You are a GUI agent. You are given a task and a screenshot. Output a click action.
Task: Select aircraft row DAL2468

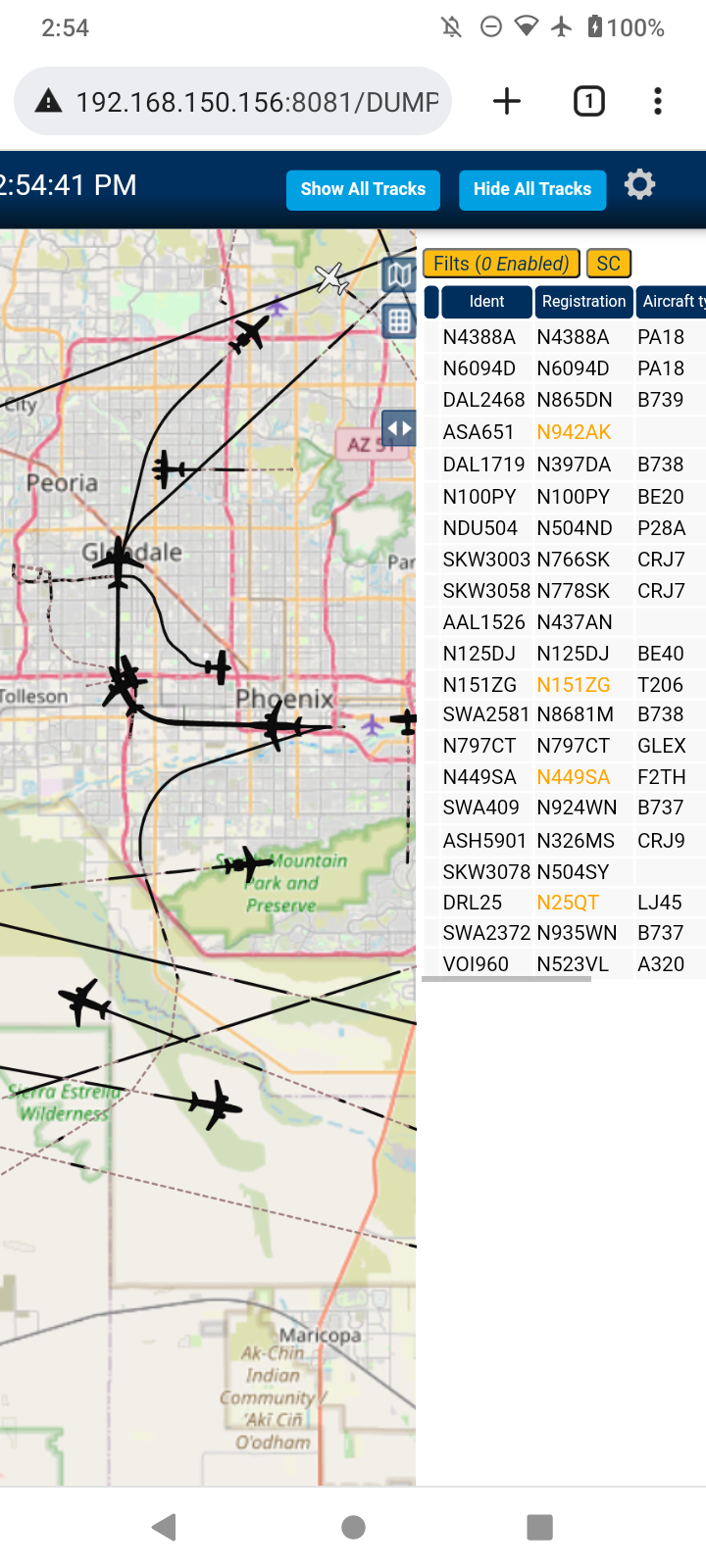(564, 400)
